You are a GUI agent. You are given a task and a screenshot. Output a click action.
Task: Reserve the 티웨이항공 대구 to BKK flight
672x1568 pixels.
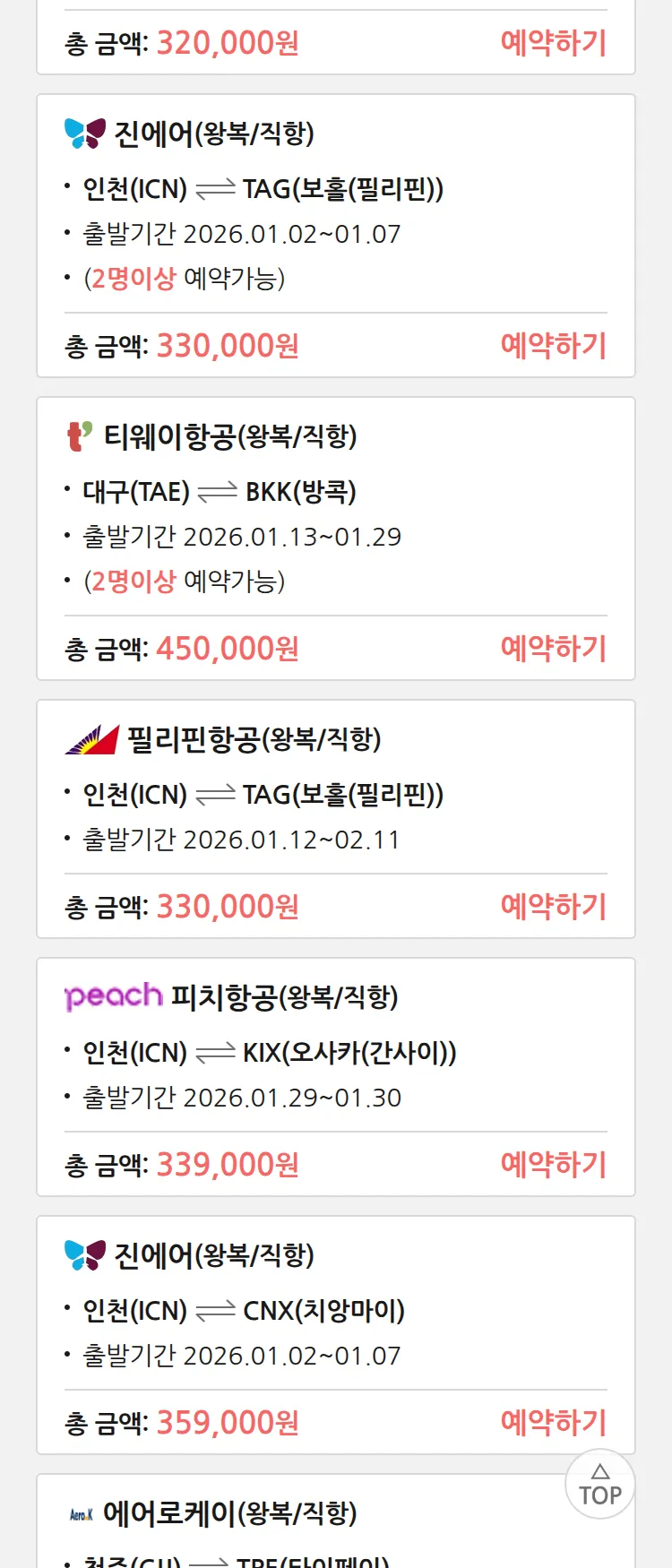point(553,649)
